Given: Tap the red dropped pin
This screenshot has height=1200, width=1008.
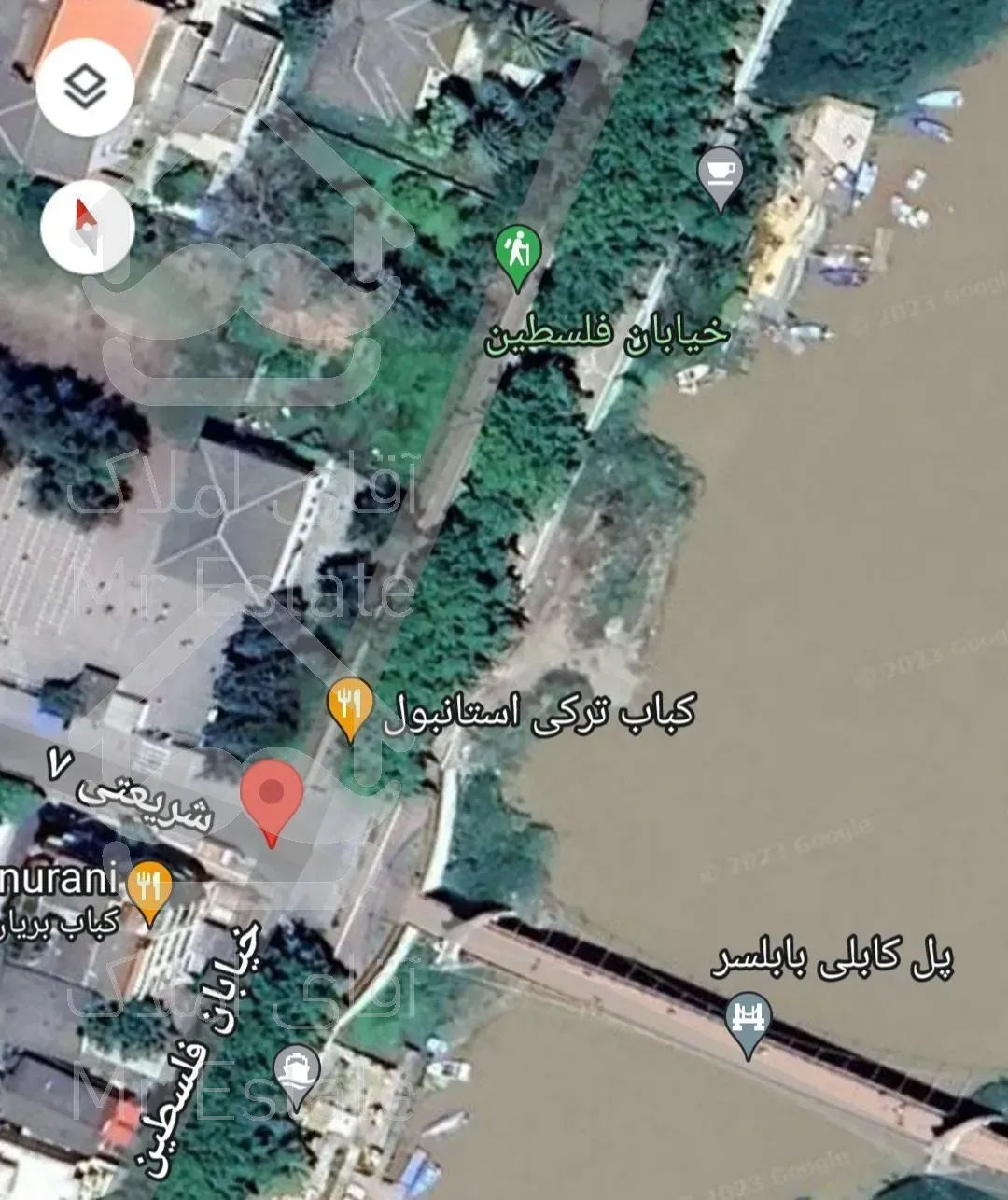Looking at the screenshot, I should pos(272,797).
